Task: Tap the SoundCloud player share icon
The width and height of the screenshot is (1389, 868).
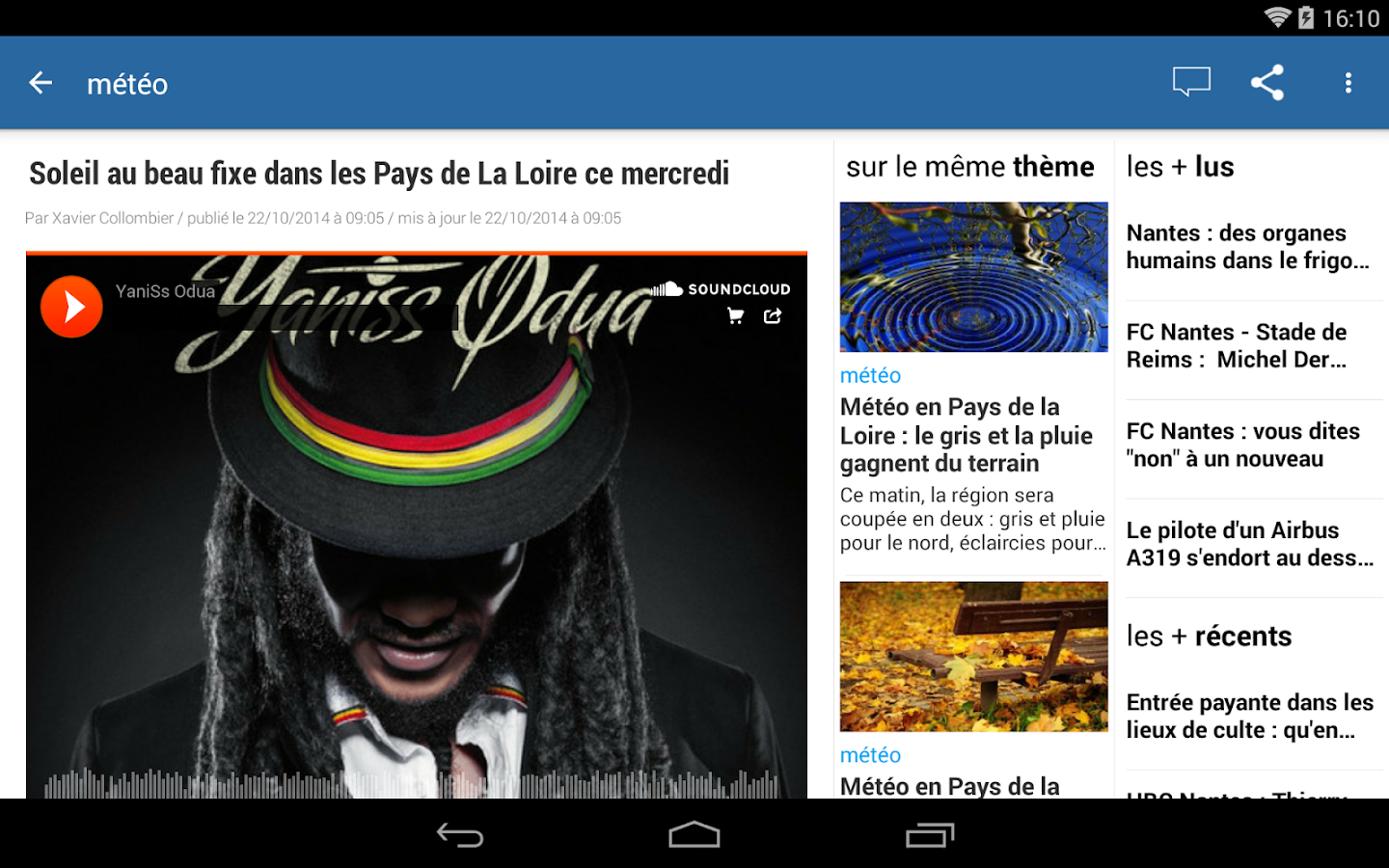Action: pyautogui.click(x=773, y=316)
